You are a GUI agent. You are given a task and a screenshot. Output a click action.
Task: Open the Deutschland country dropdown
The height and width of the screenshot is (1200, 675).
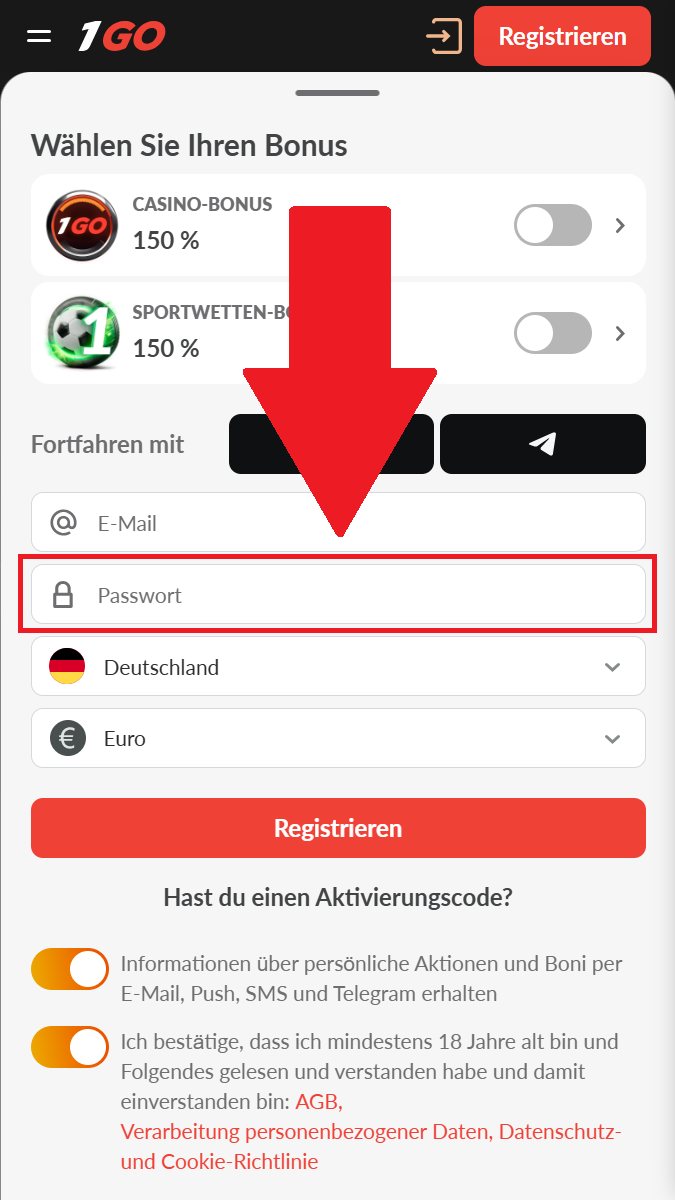click(x=338, y=667)
